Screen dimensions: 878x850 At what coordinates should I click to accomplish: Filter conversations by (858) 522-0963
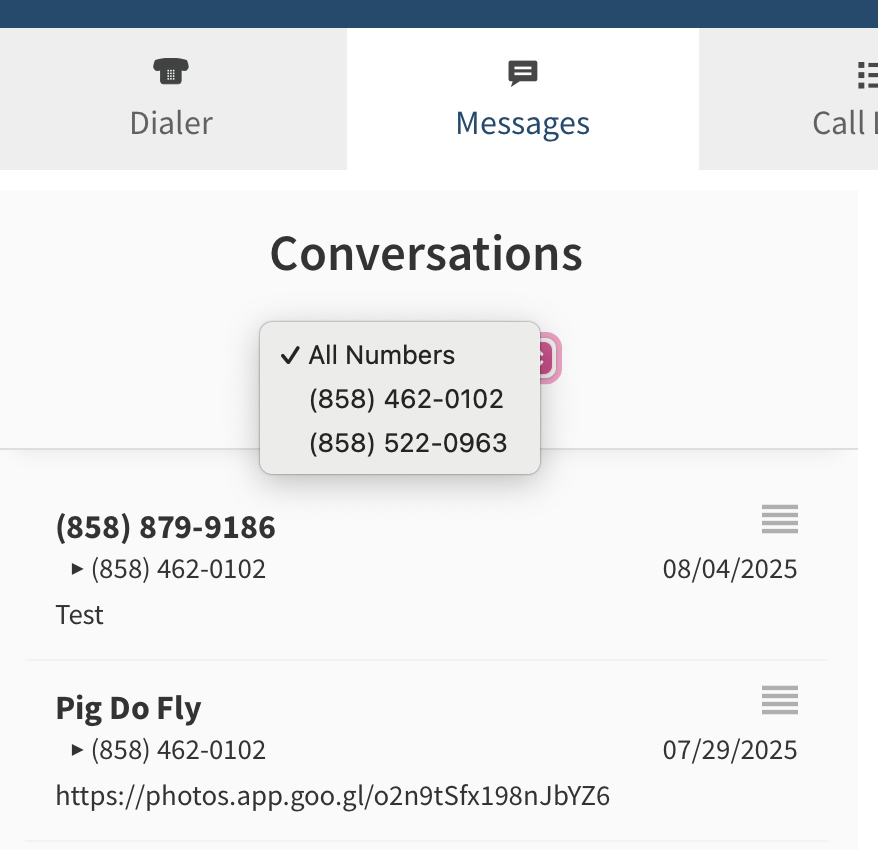coord(408,442)
